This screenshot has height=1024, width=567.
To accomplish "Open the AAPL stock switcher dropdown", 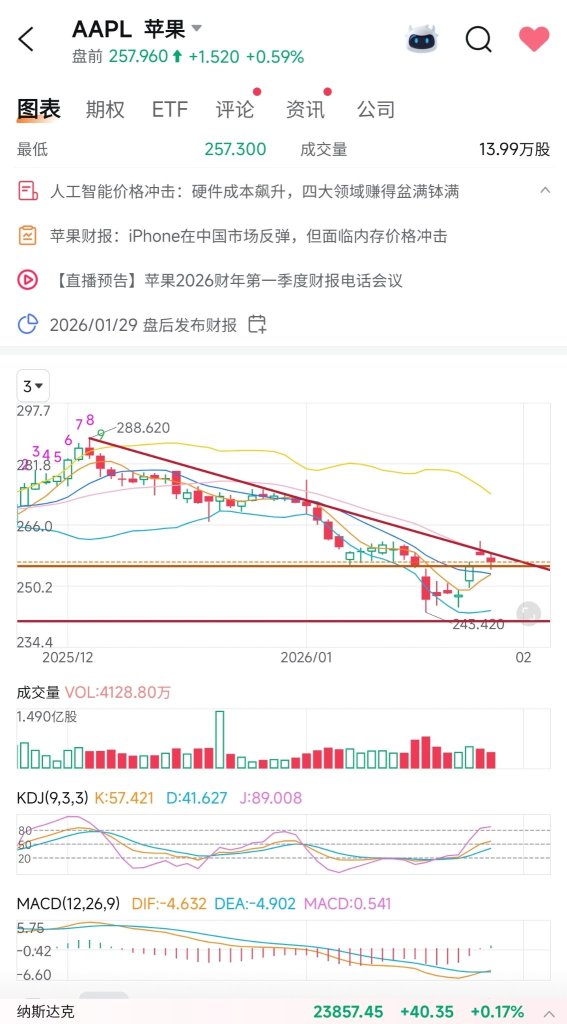I will pos(196,29).
